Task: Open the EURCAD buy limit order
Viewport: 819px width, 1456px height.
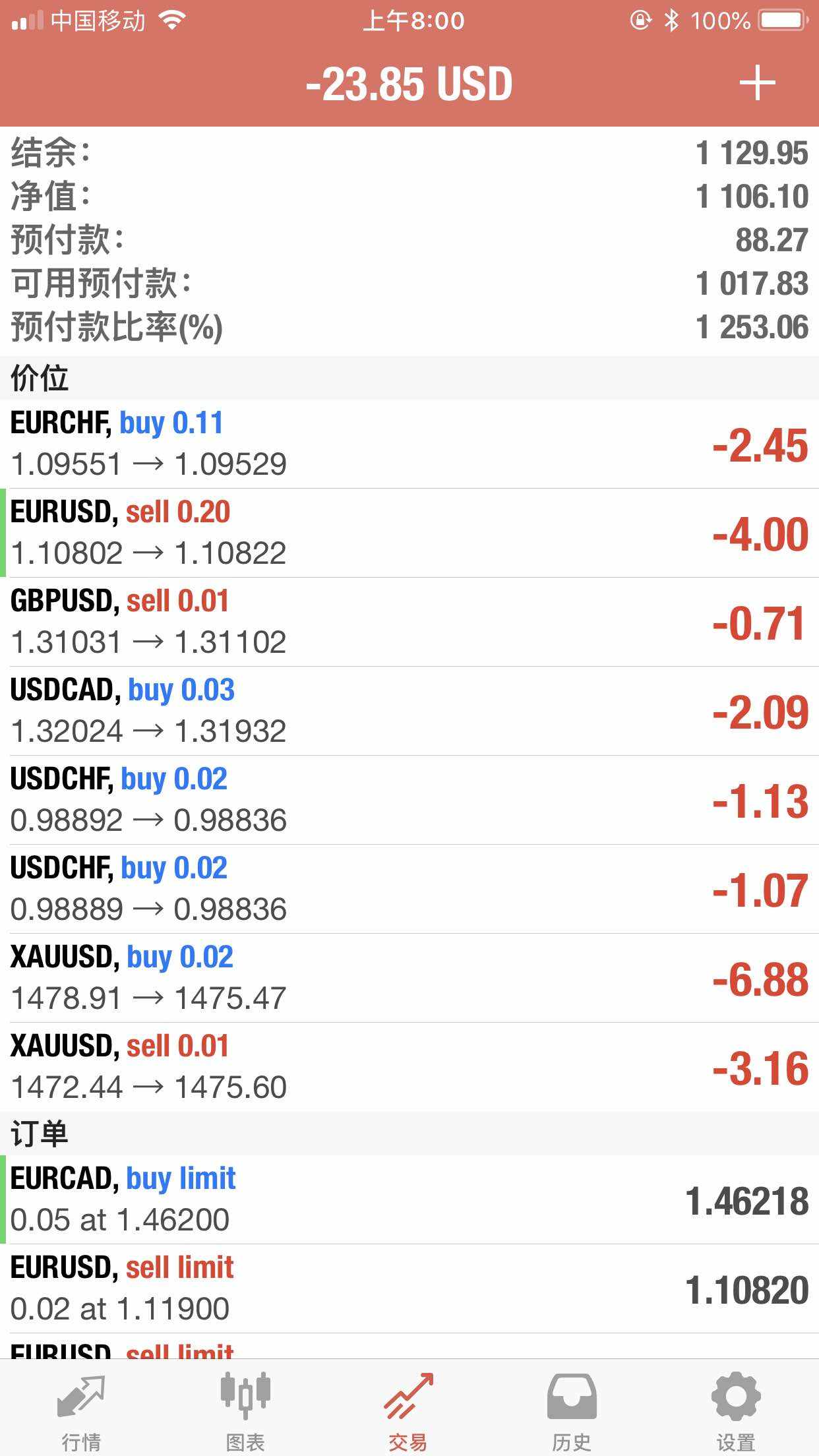Action: tap(409, 1199)
